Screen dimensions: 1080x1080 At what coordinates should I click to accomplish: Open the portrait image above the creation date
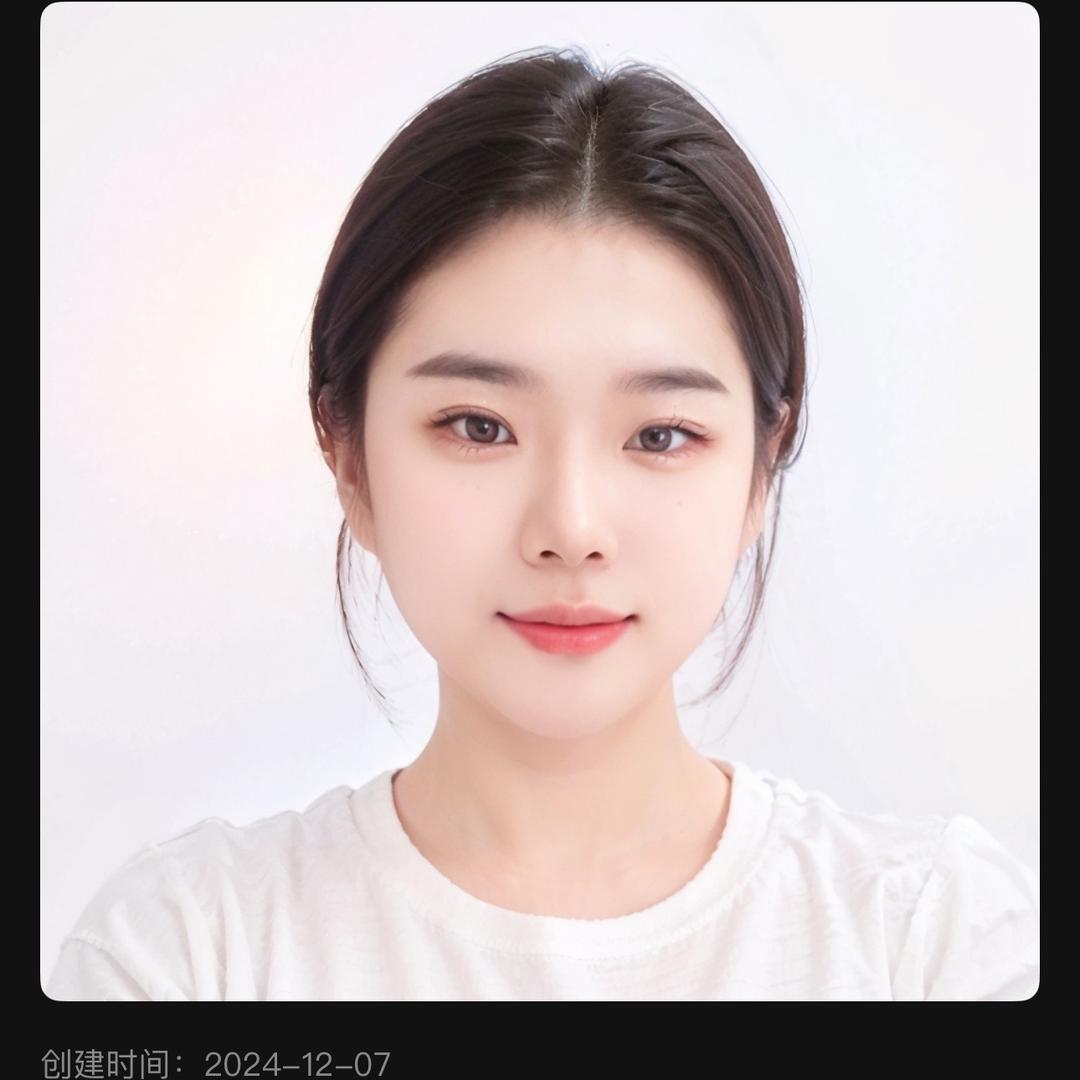(540, 500)
